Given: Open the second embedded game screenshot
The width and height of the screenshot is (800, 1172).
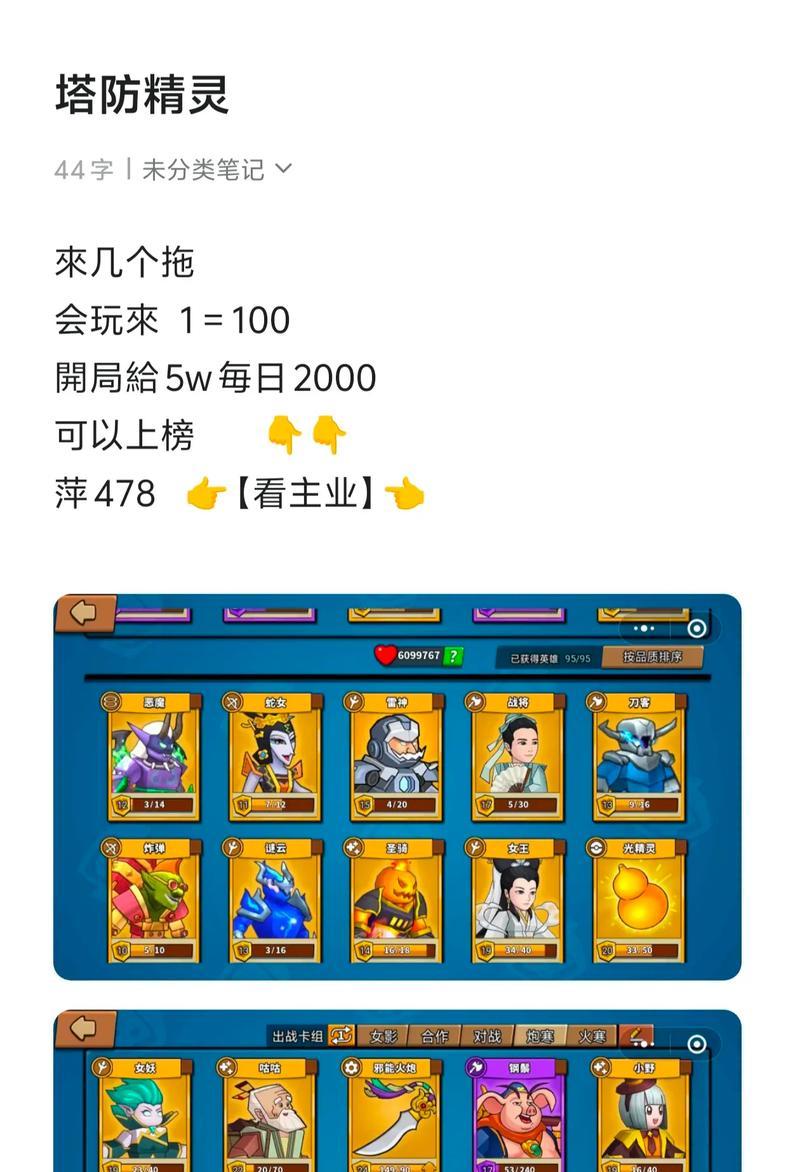Looking at the screenshot, I should point(397,1090).
